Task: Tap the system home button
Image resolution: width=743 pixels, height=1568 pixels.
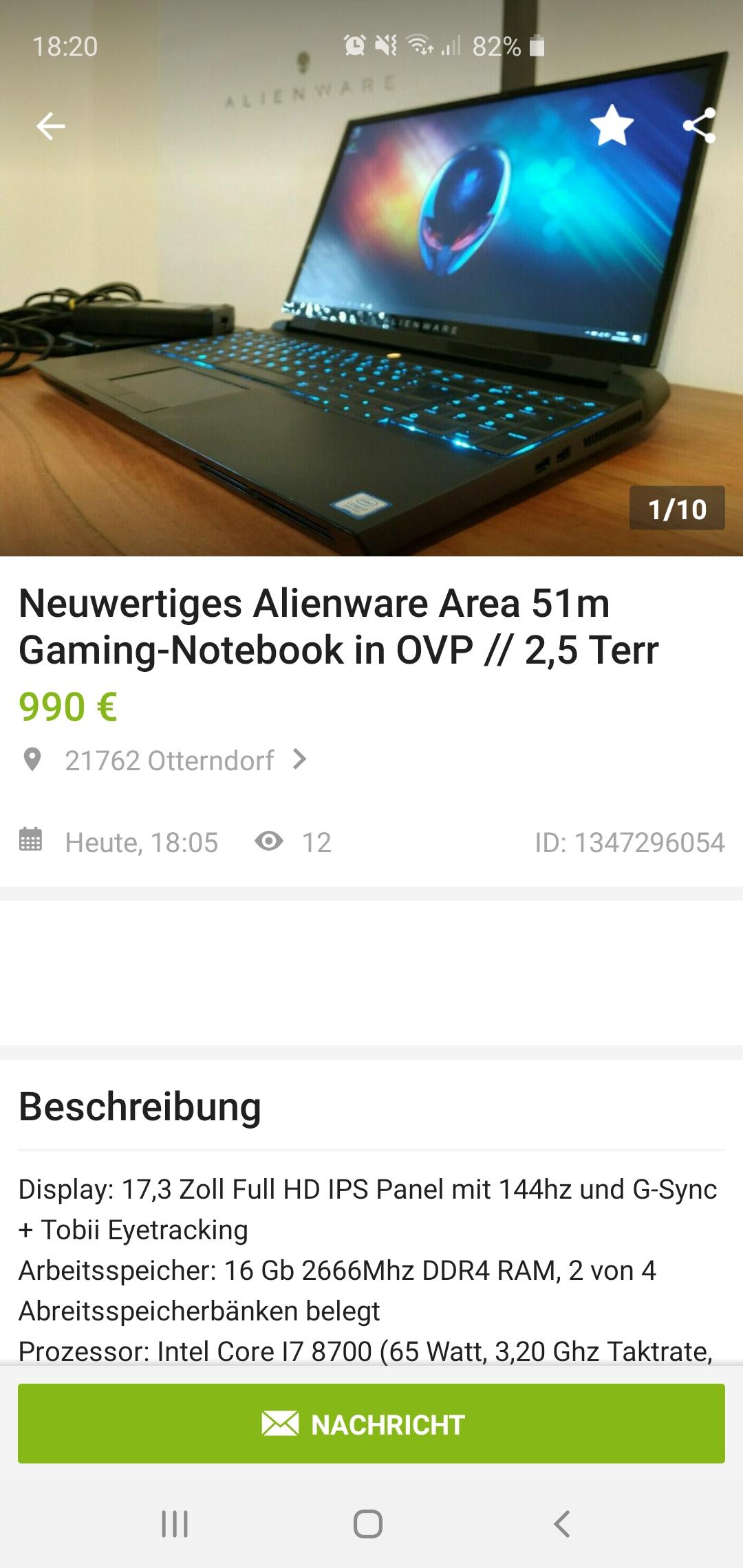Action: (368, 1523)
